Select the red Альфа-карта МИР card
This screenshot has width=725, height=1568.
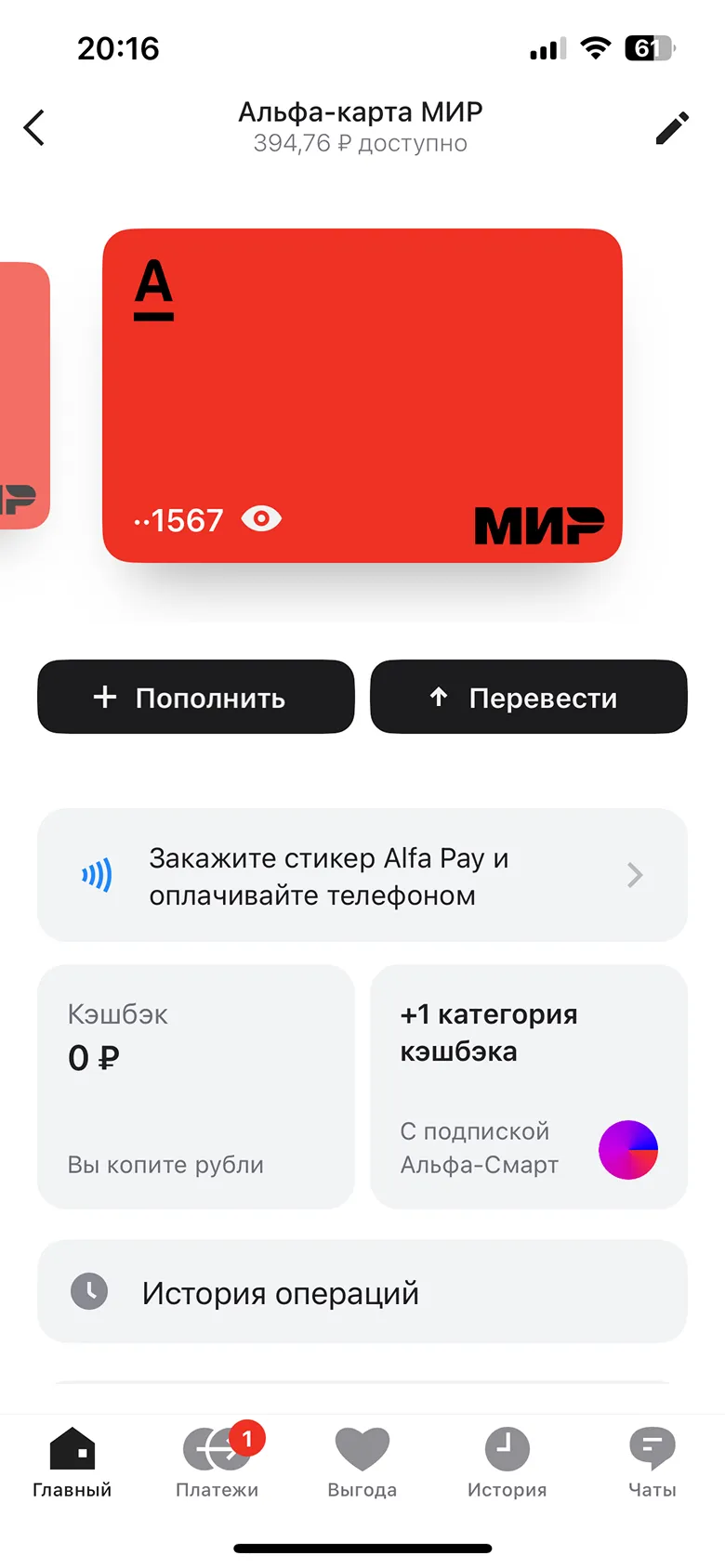pos(362,395)
